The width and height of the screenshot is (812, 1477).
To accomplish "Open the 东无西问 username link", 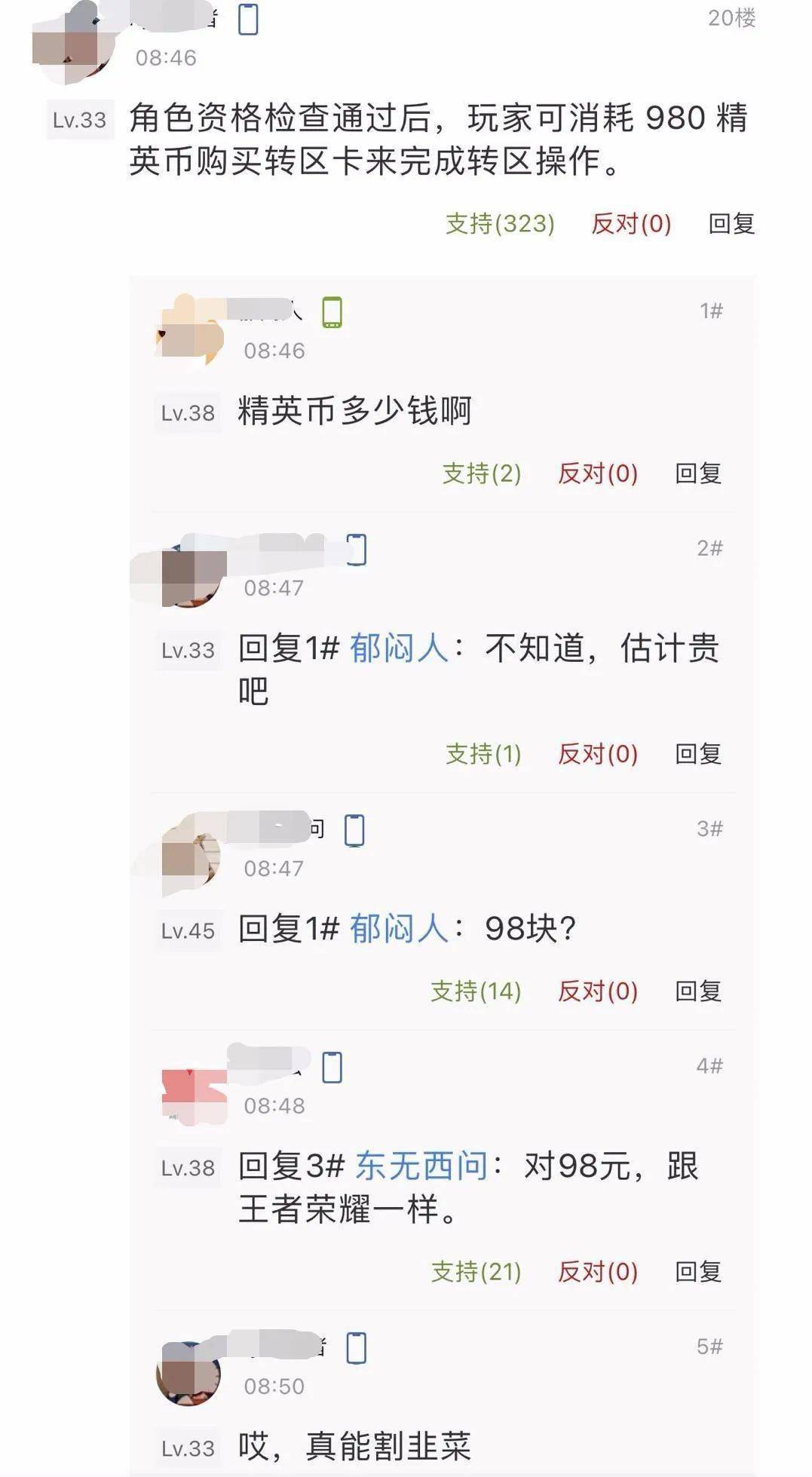I will [x=421, y=1166].
